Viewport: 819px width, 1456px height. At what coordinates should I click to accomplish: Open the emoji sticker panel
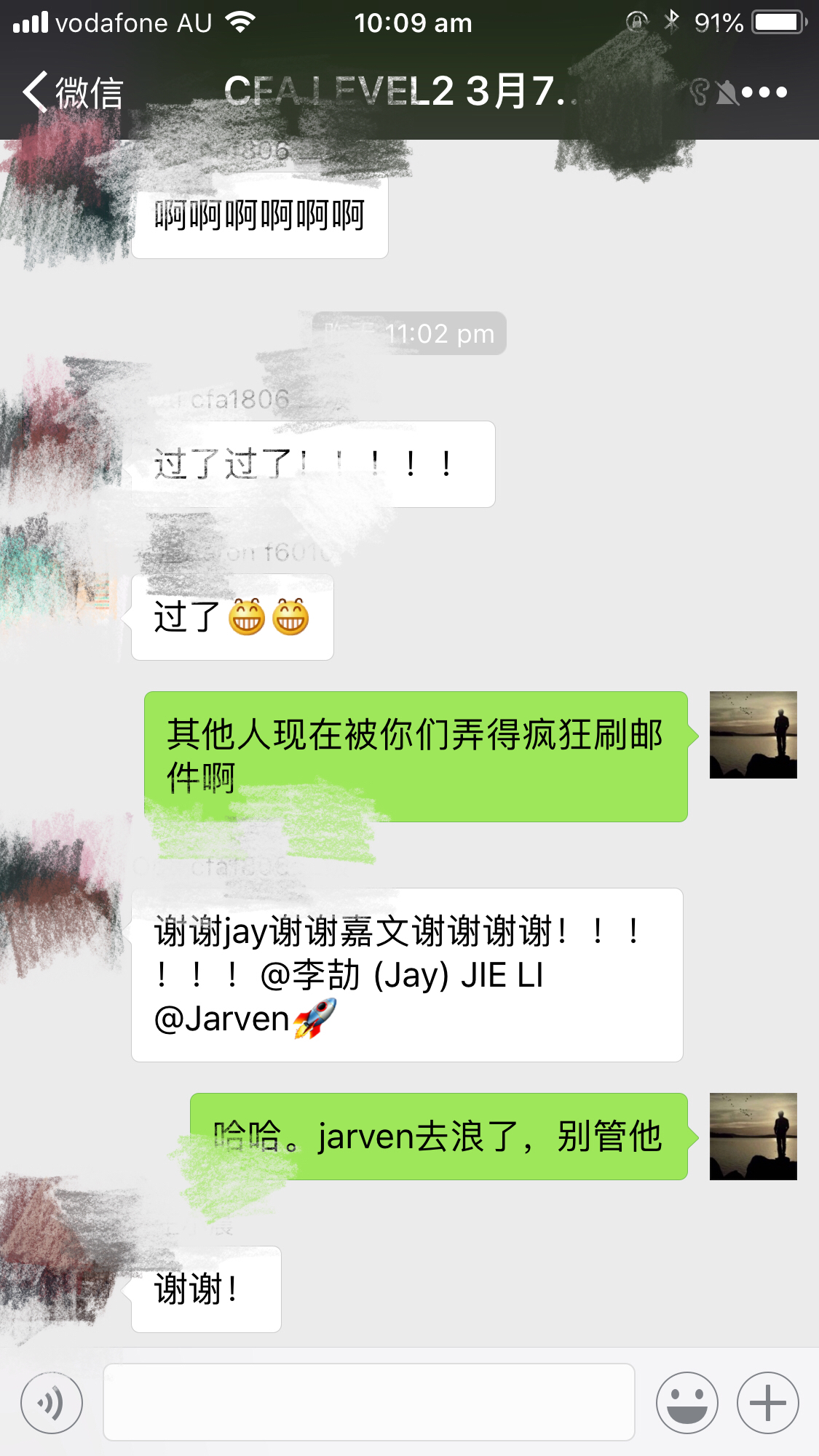coord(687,1403)
